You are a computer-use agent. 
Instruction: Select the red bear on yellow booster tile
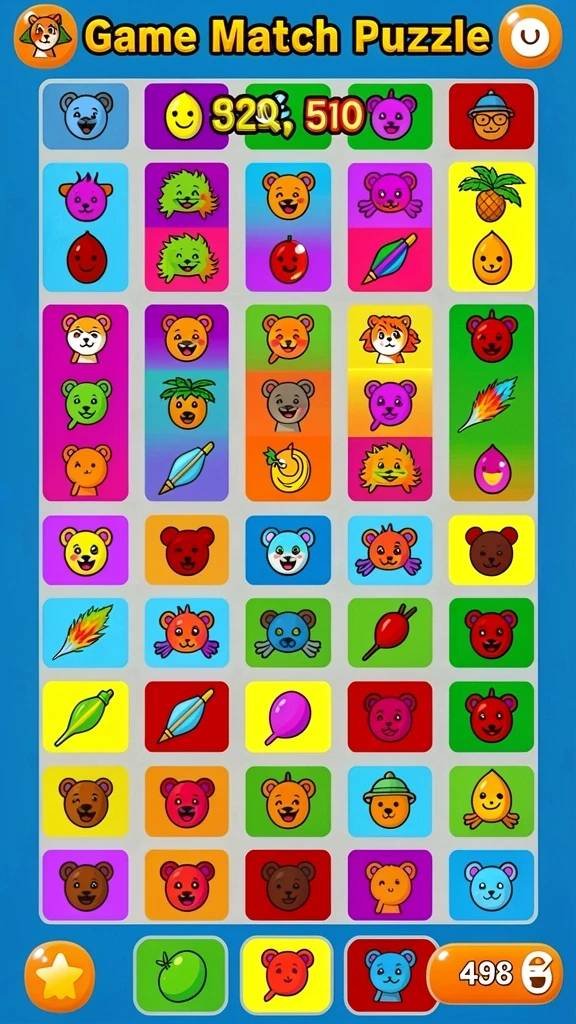click(287, 976)
